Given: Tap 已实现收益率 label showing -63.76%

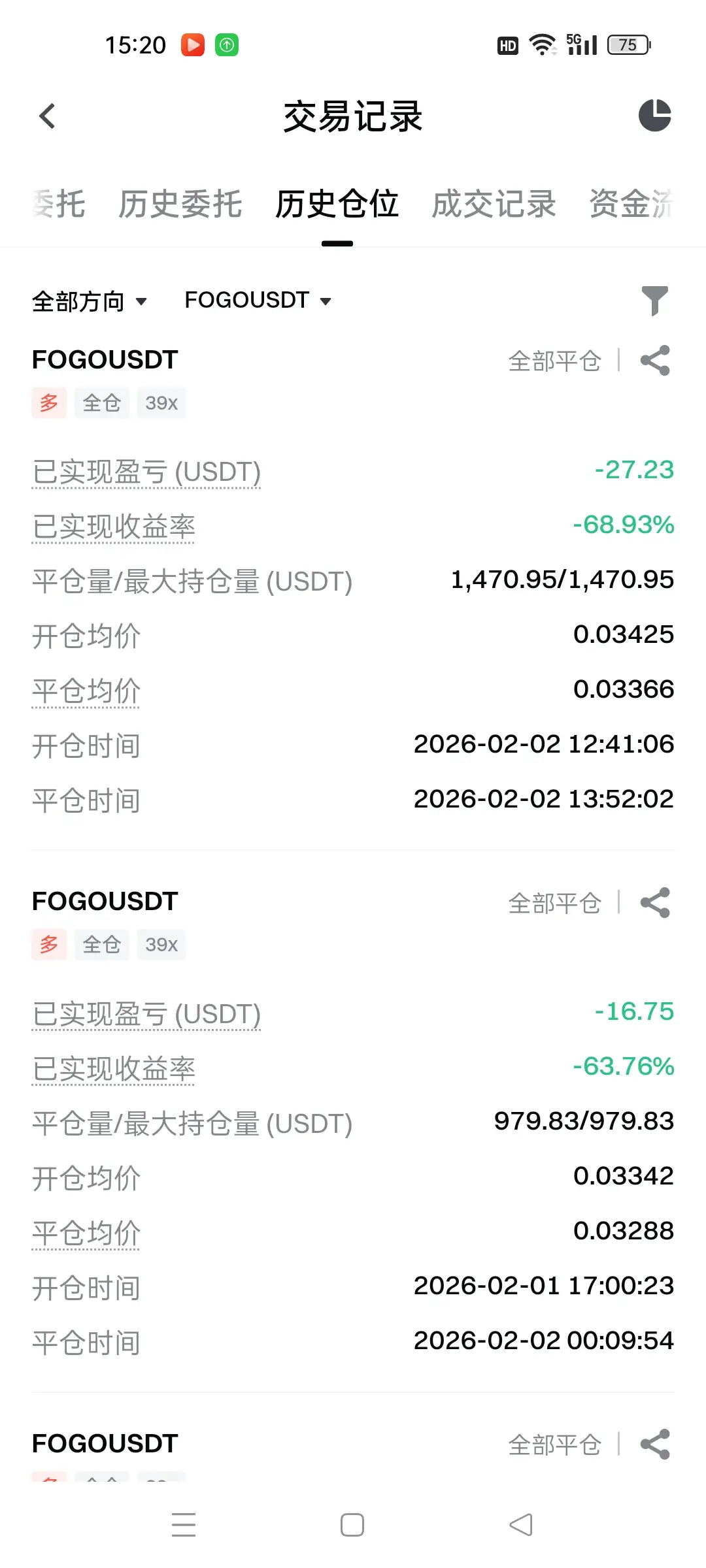Looking at the screenshot, I should click(114, 1069).
